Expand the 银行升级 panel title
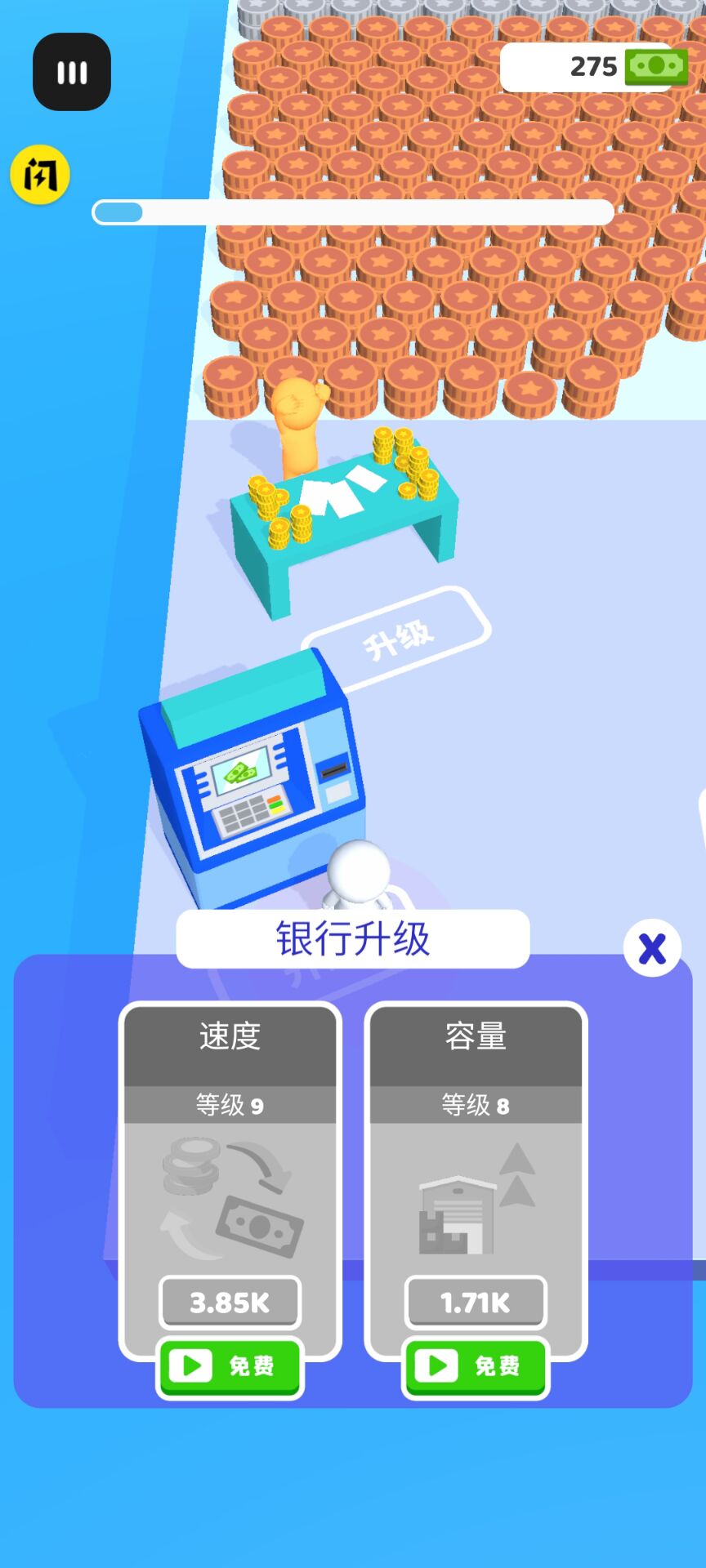This screenshot has height=1568, width=706. click(351, 939)
